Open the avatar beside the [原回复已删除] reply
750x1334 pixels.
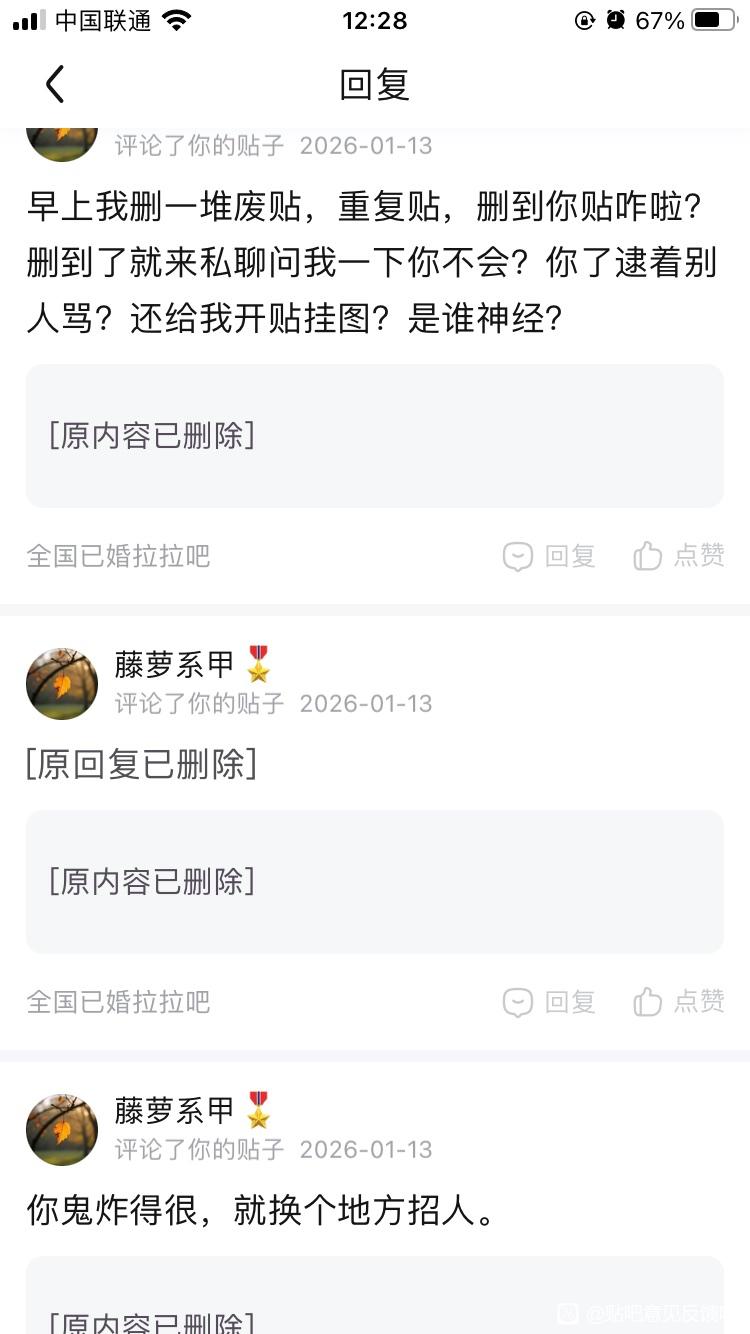[62, 684]
